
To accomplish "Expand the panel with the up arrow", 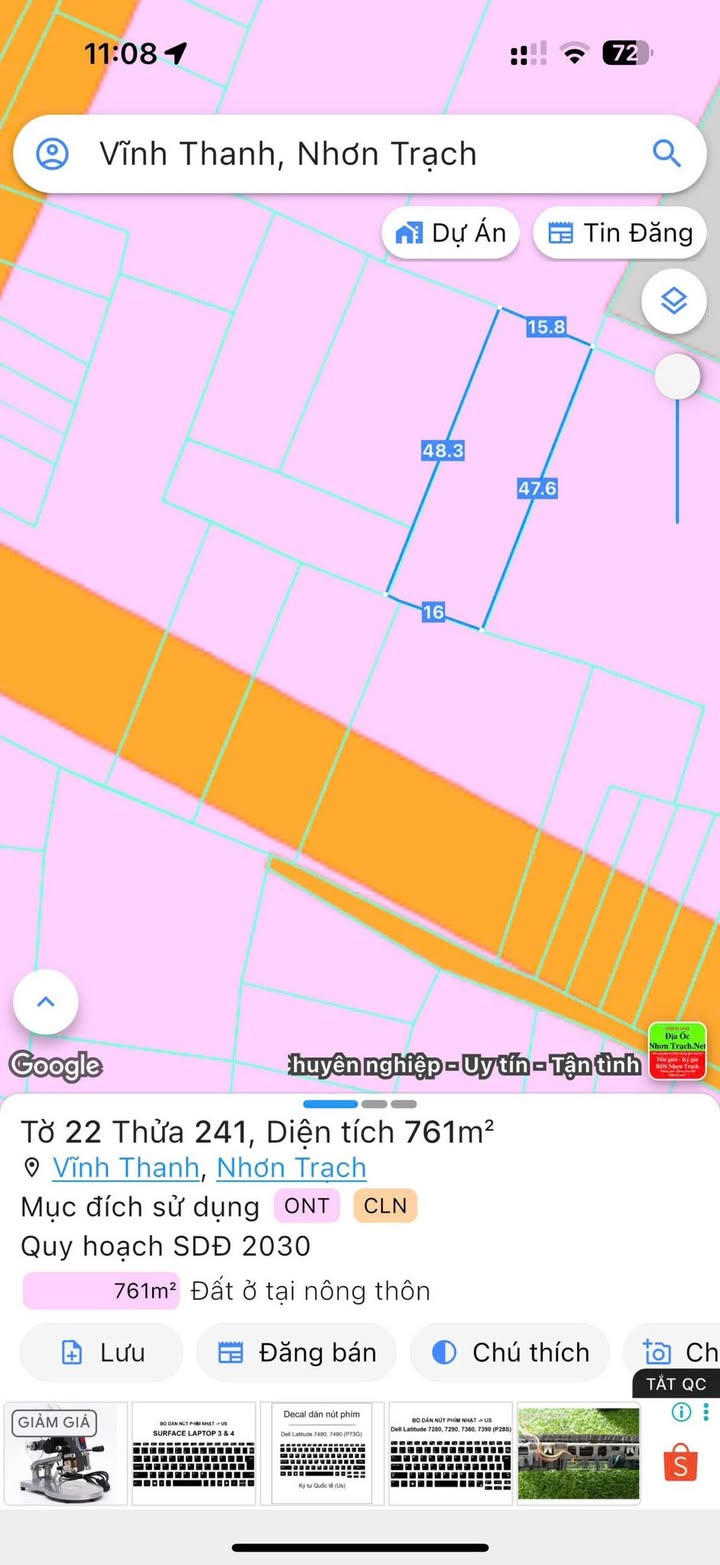I will pyautogui.click(x=46, y=1002).
